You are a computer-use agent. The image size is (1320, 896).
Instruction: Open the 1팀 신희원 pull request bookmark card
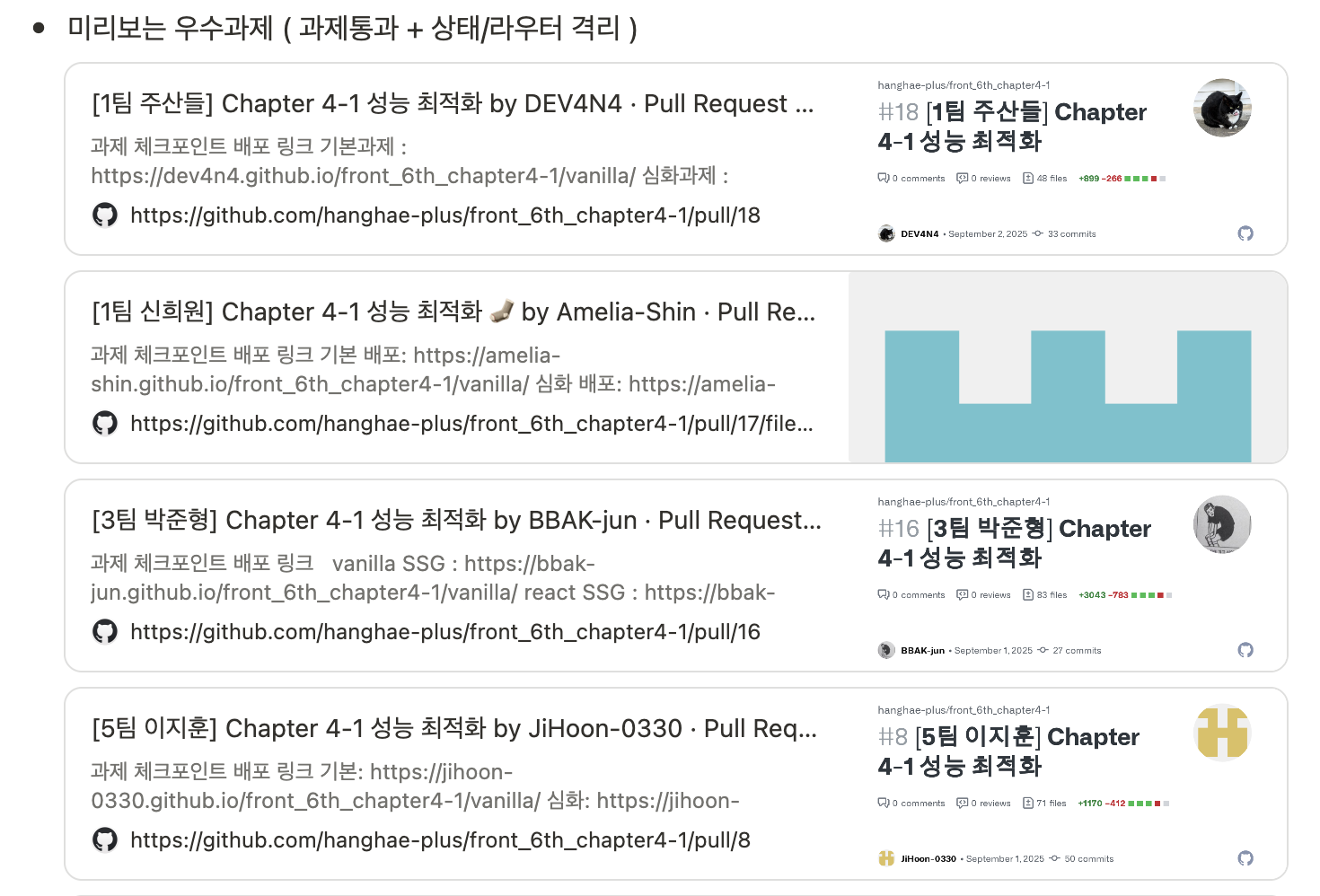(x=453, y=312)
